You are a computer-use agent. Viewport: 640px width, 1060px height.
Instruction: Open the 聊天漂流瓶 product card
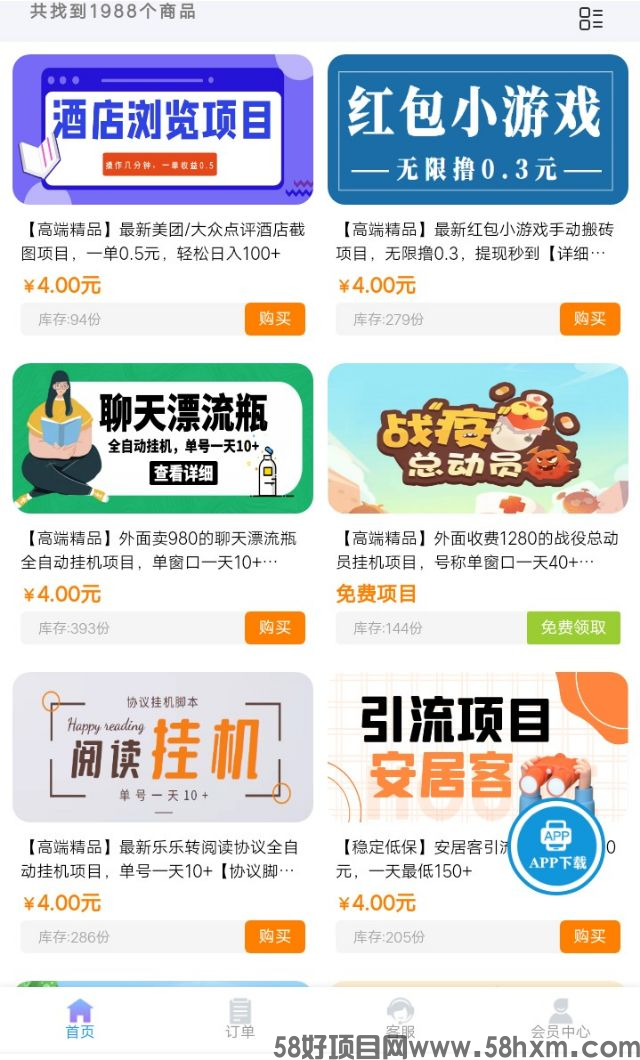click(x=162, y=438)
